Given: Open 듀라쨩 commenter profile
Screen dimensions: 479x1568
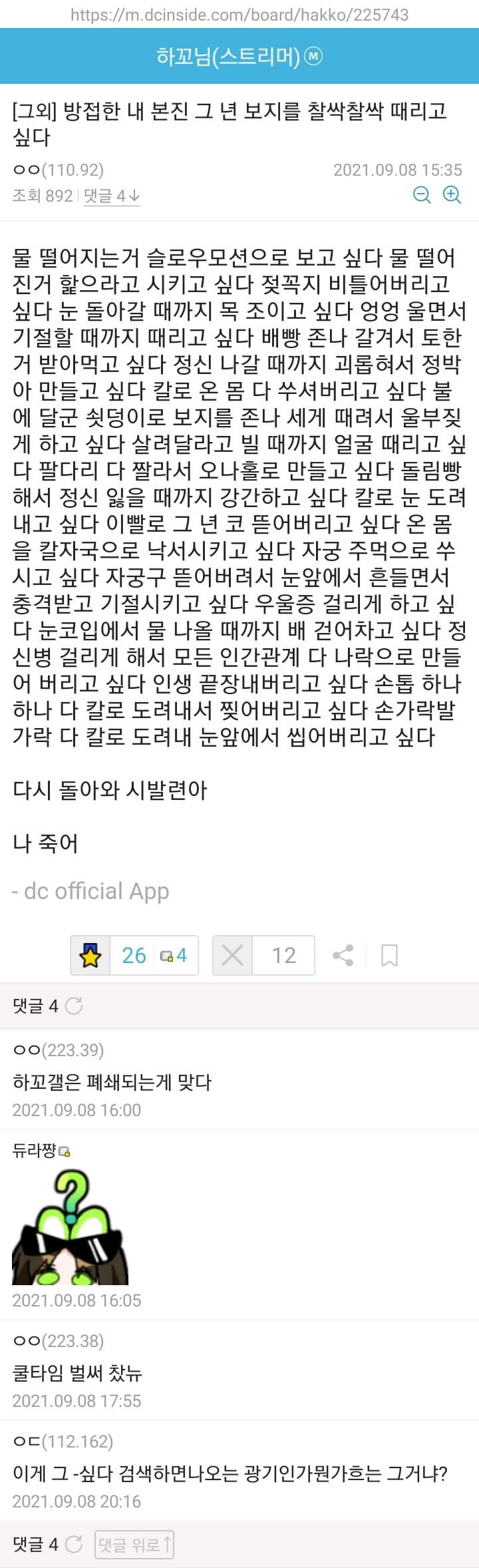Looking at the screenshot, I should pyautogui.click(x=35, y=1151).
